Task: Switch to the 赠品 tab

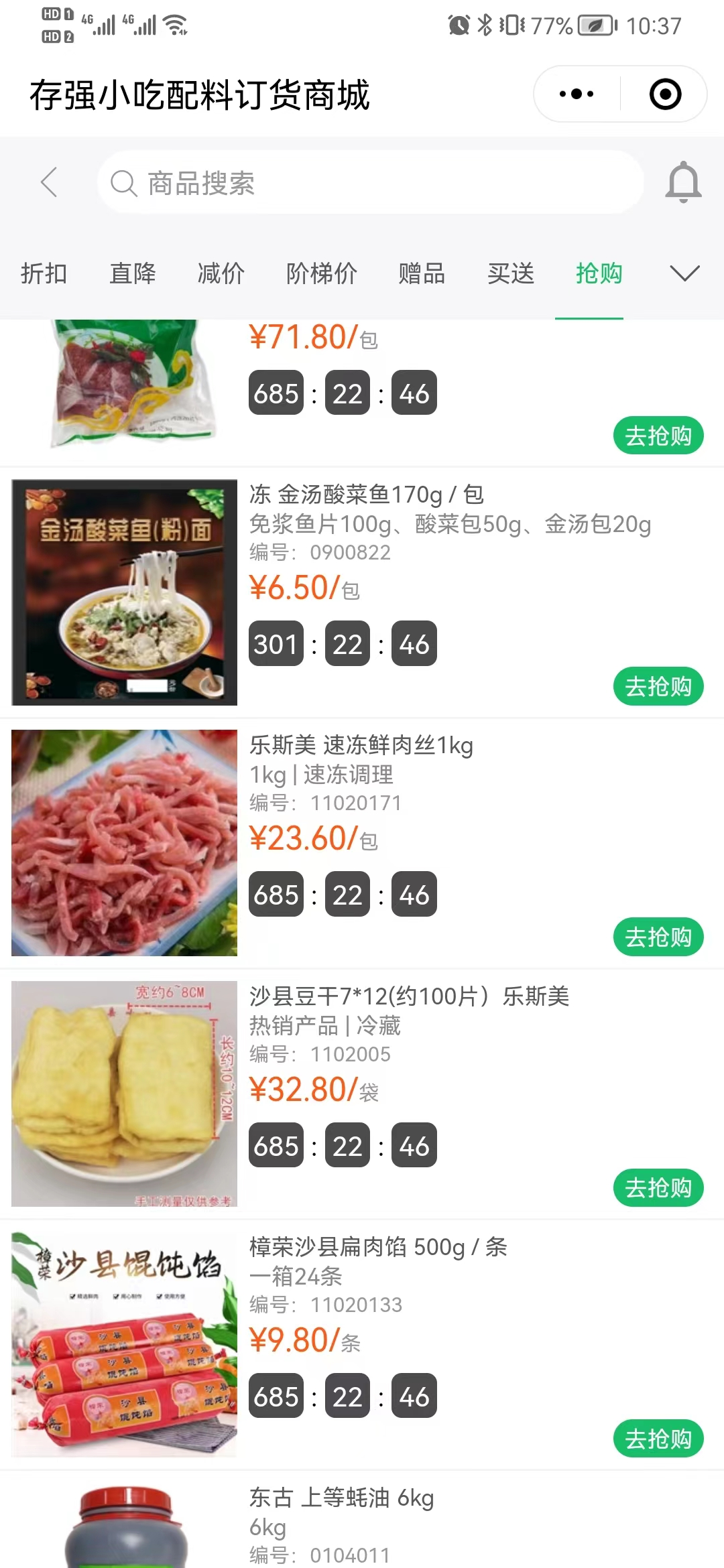Action: (422, 273)
